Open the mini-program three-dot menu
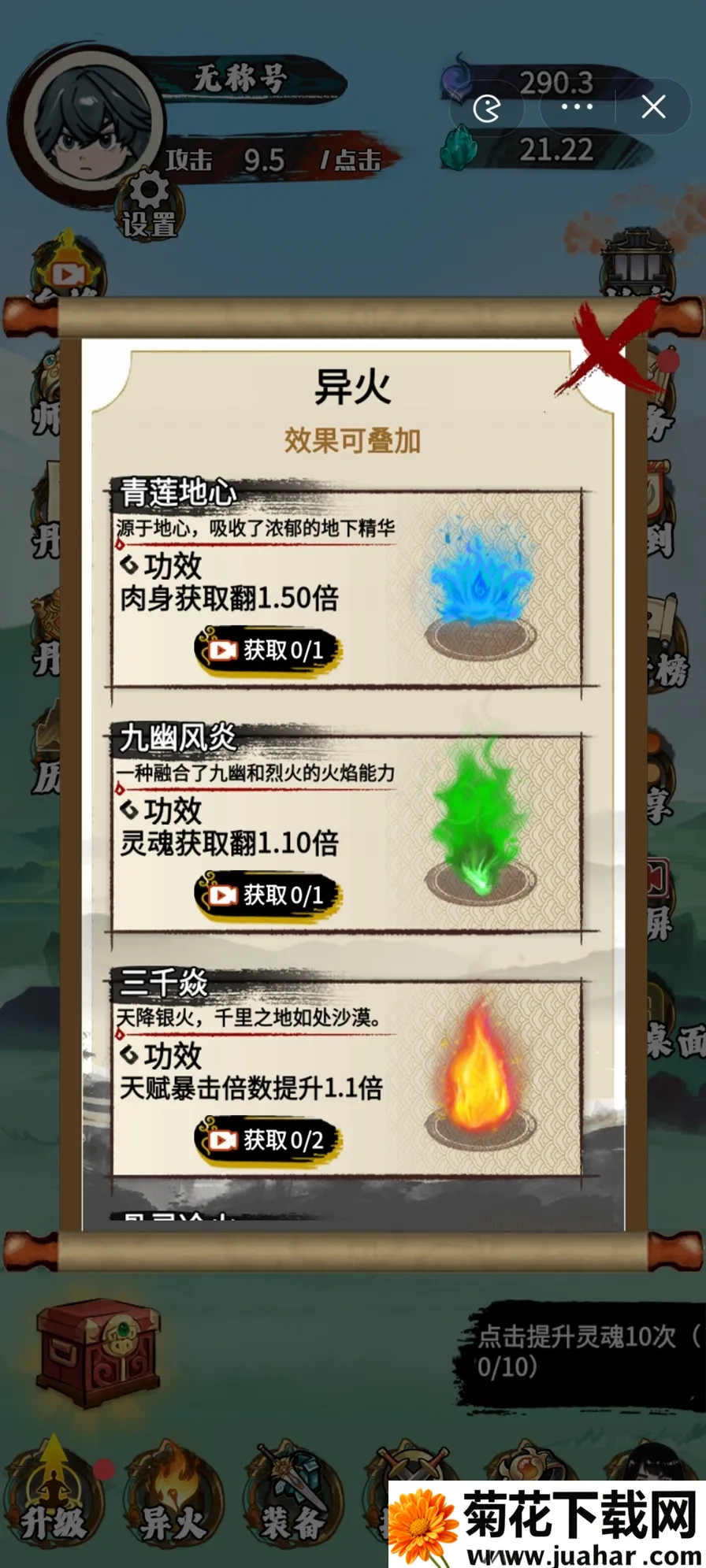The height and width of the screenshot is (1568, 706). [577, 106]
